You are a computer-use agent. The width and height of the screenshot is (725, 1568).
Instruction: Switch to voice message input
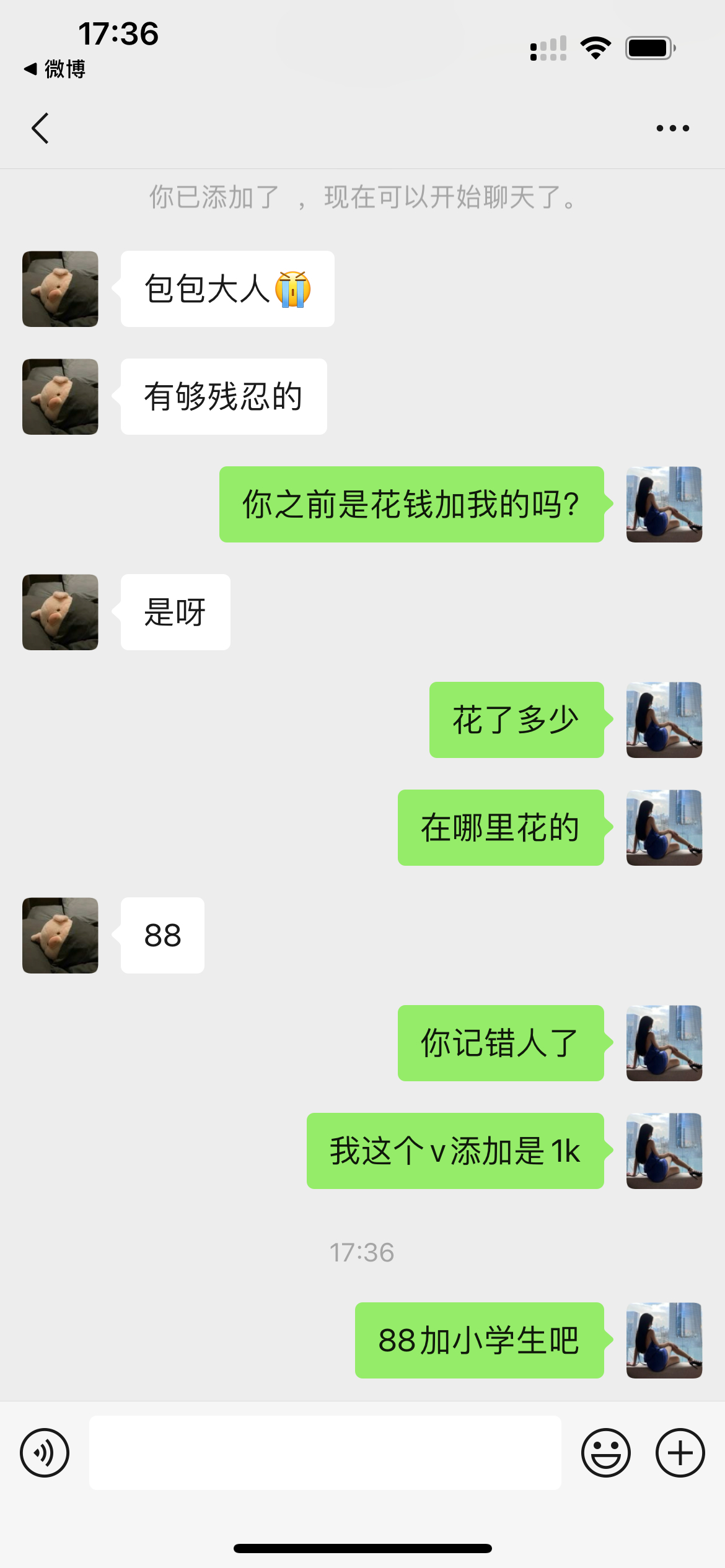[x=45, y=1452]
